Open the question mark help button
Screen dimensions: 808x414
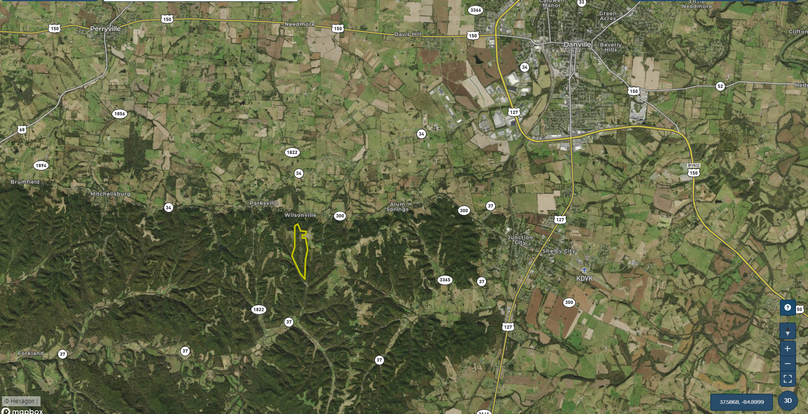tap(788, 307)
